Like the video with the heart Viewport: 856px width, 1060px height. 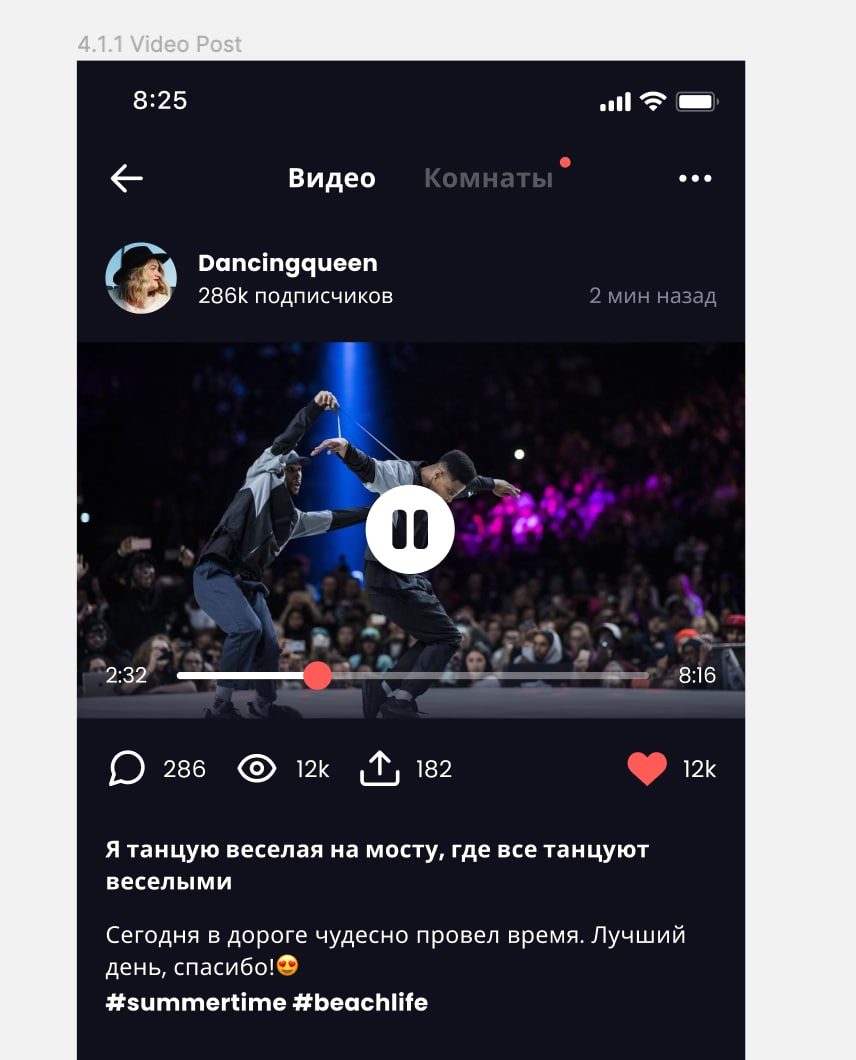[x=647, y=769]
